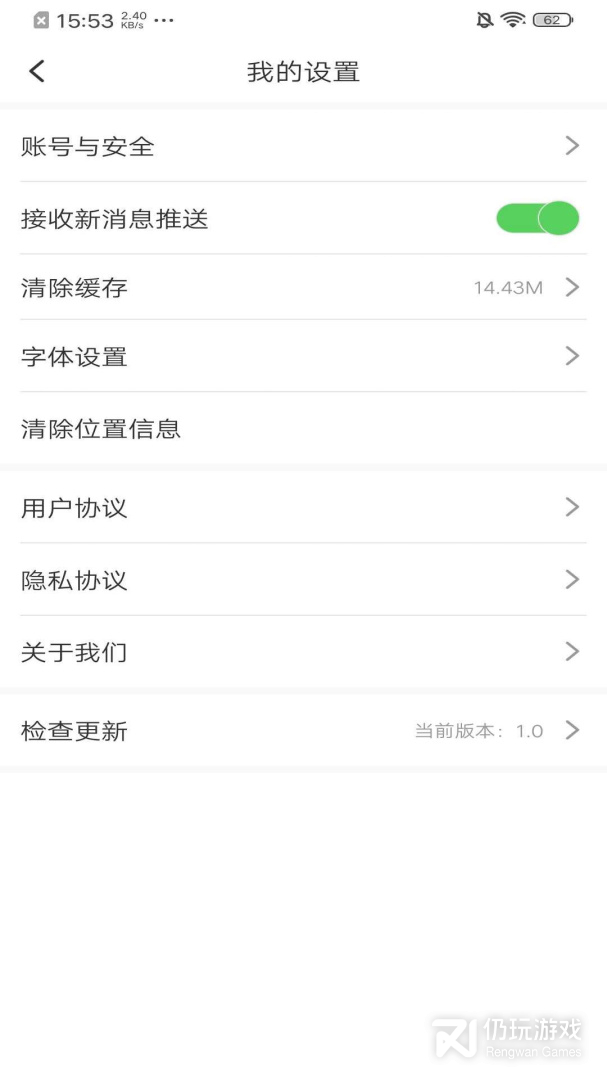Tap 检查更新 to check version

(x=303, y=730)
